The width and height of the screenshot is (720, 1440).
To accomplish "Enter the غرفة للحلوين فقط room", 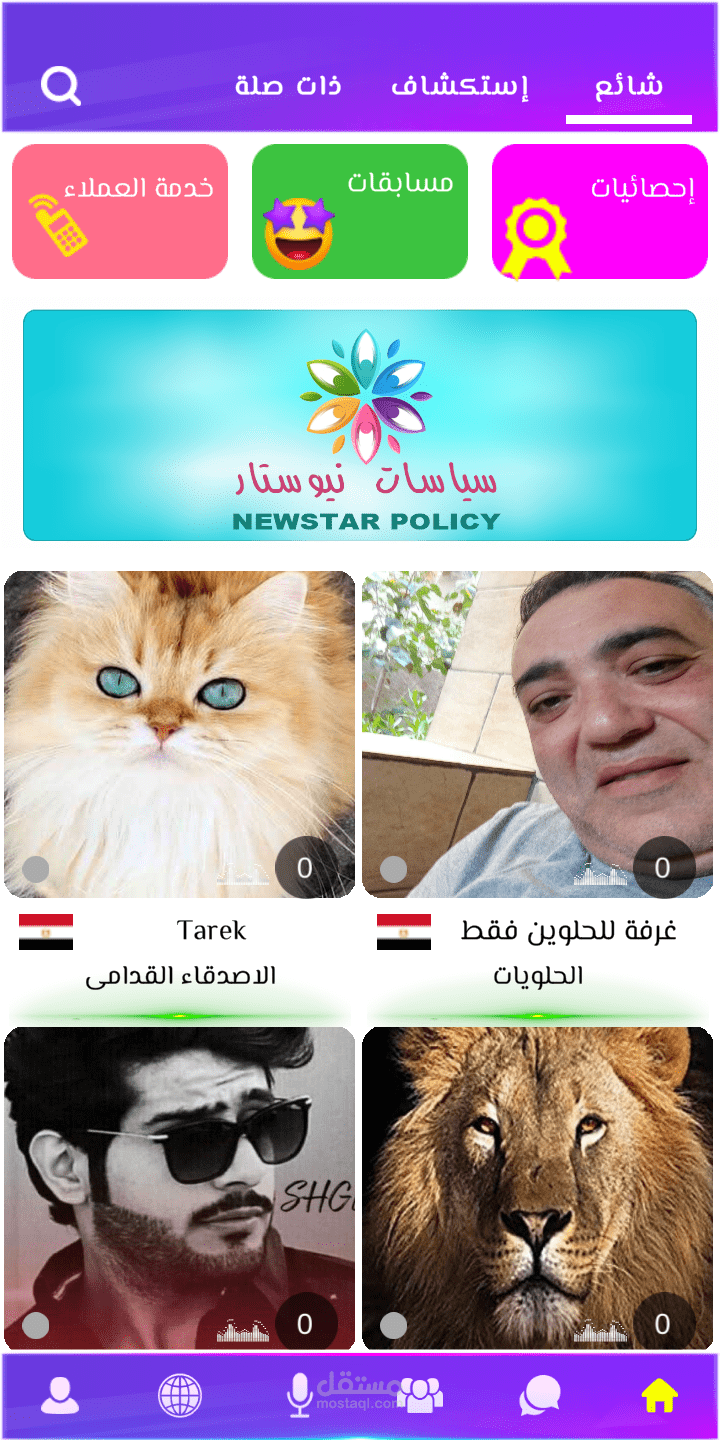I will [x=538, y=735].
